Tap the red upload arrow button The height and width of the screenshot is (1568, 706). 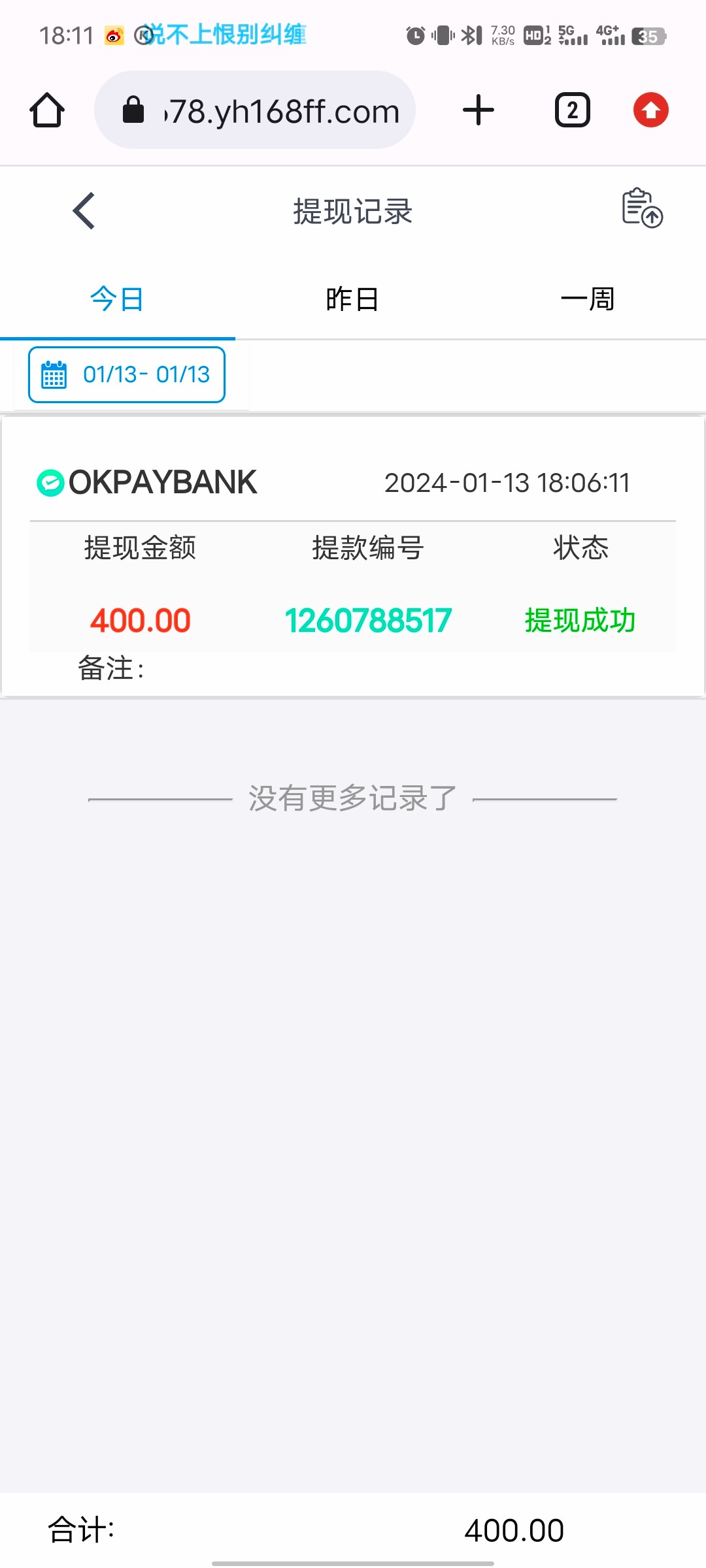[x=650, y=110]
